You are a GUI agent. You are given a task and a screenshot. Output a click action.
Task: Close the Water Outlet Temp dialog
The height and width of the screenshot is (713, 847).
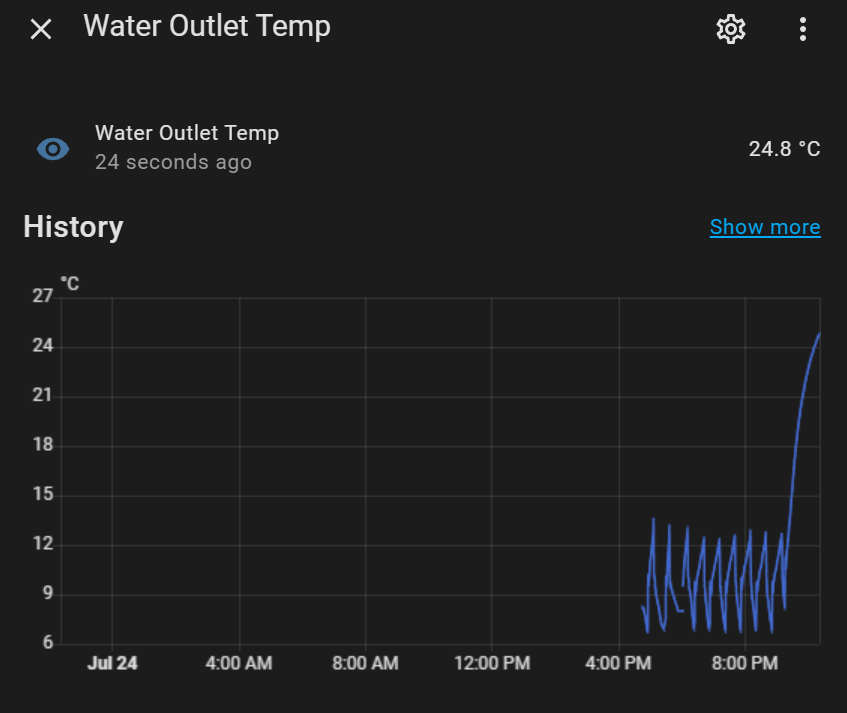click(x=41, y=29)
